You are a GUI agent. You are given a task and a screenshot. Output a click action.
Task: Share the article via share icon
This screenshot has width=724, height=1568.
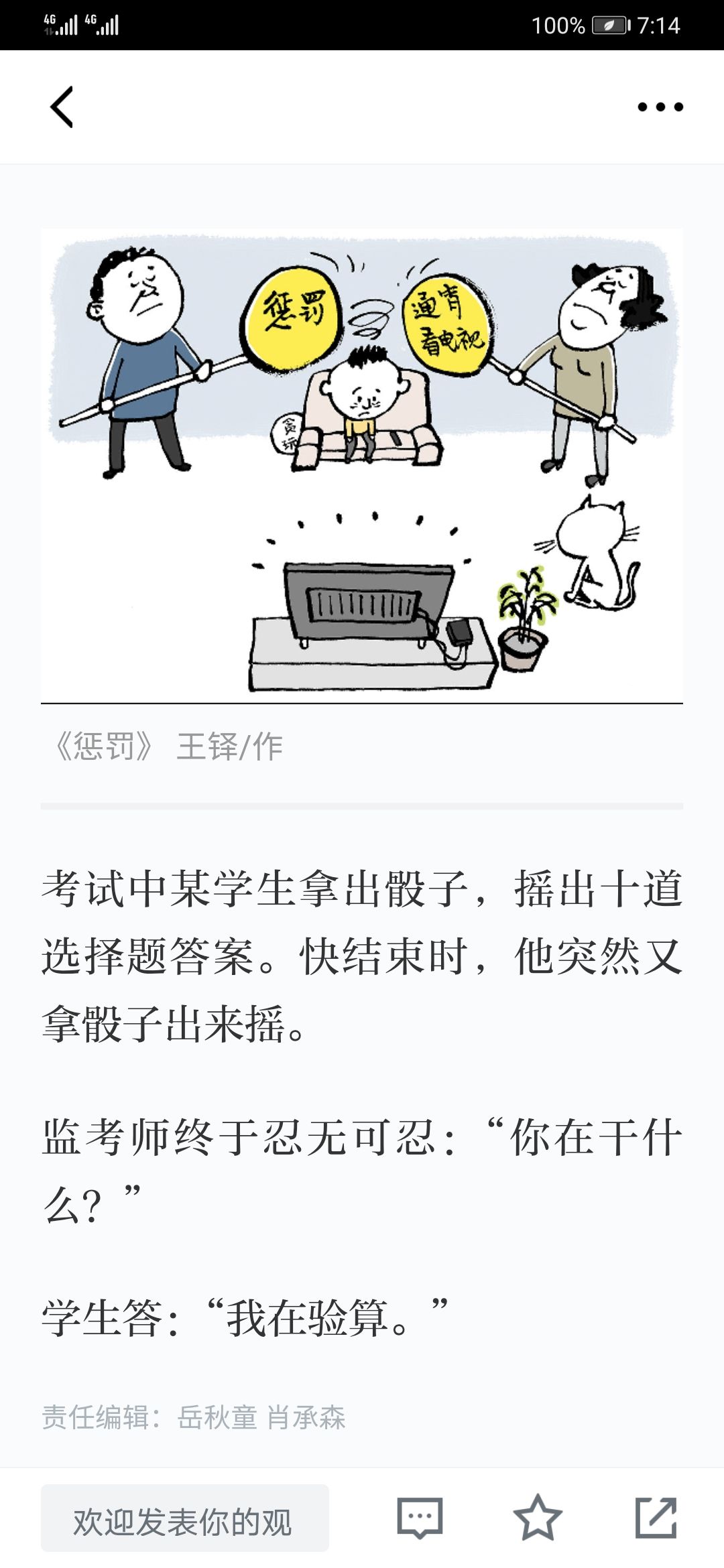pos(656,1517)
